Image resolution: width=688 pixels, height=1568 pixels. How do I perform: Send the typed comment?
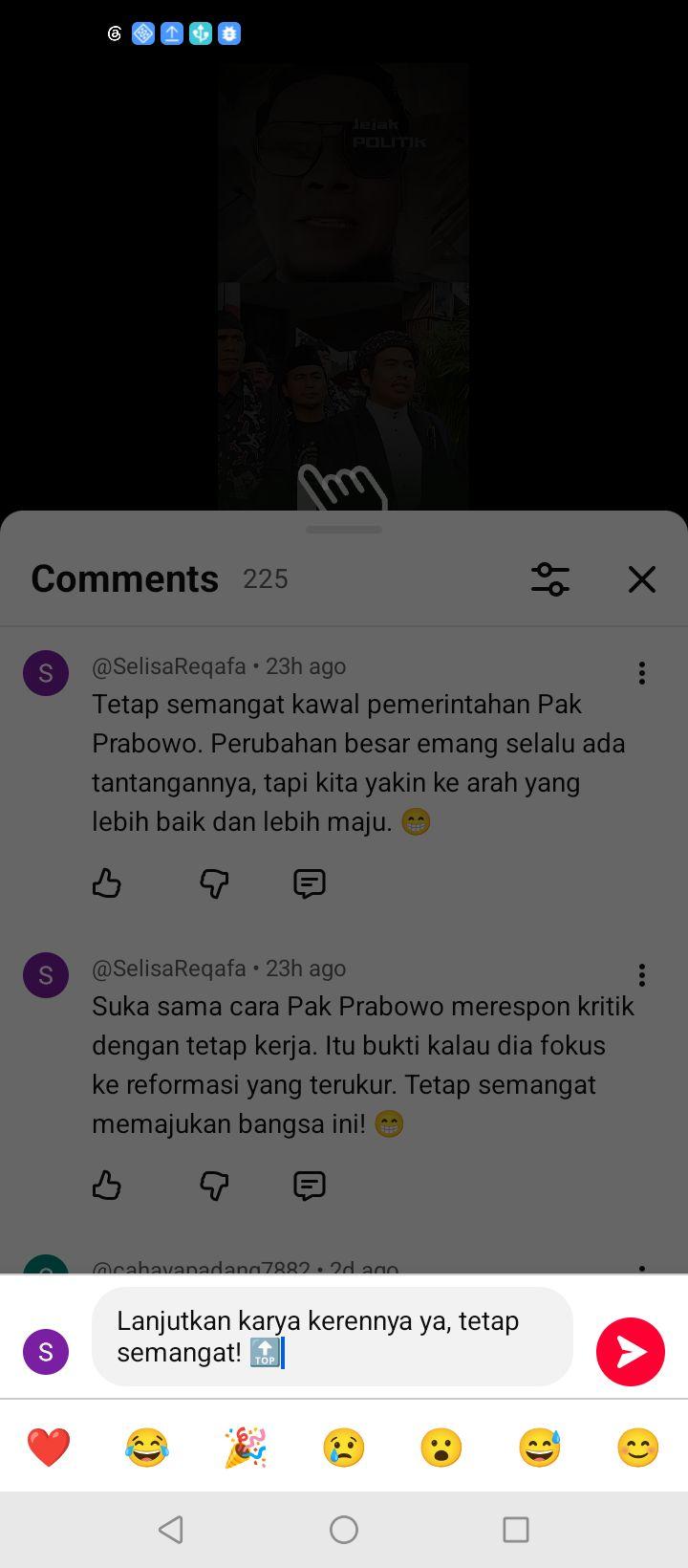(x=631, y=1351)
